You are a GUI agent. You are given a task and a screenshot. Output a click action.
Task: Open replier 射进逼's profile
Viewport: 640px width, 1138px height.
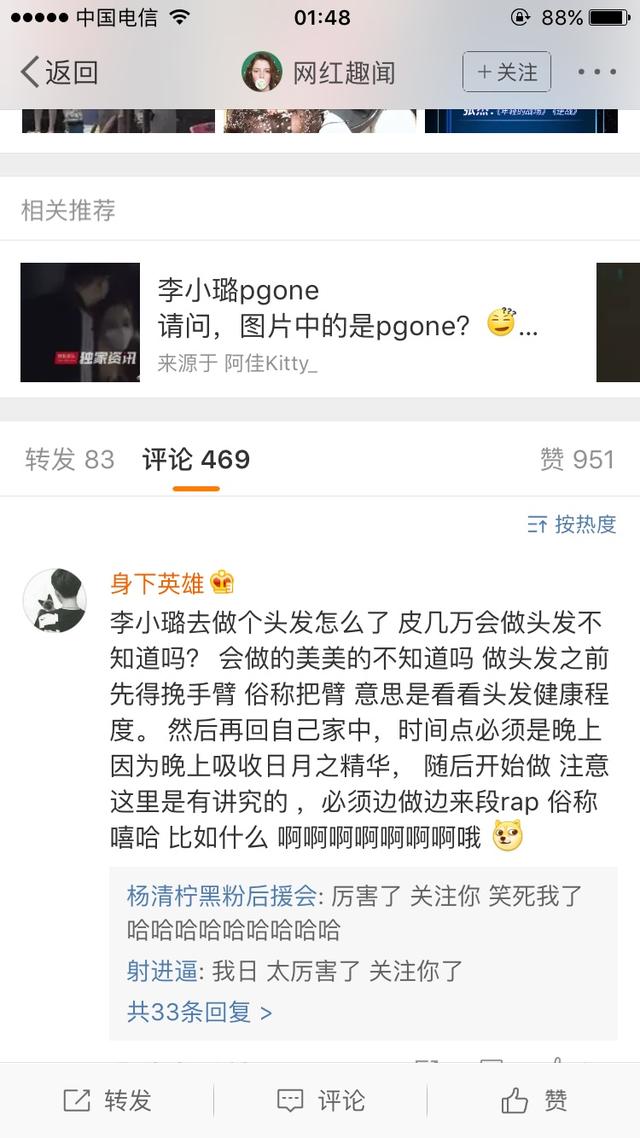(165, 970)
